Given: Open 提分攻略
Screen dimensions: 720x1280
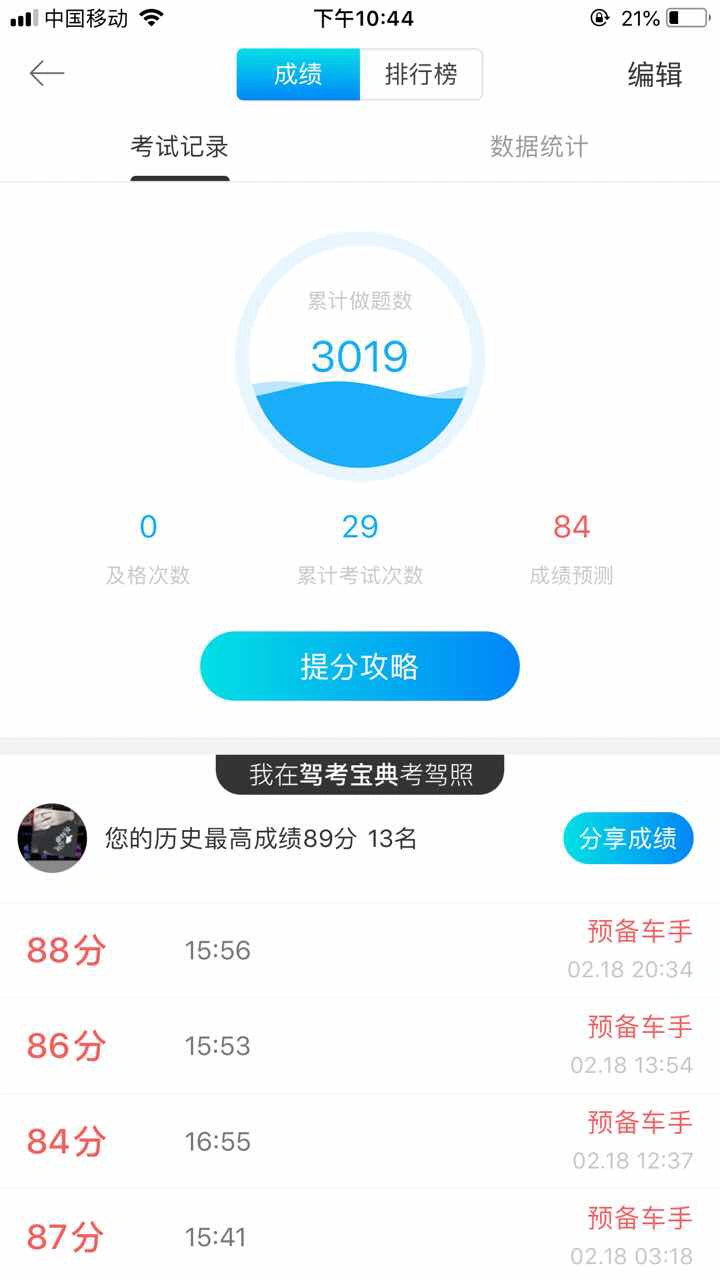Looking at the screenshot, I should (x=360, y=666).
